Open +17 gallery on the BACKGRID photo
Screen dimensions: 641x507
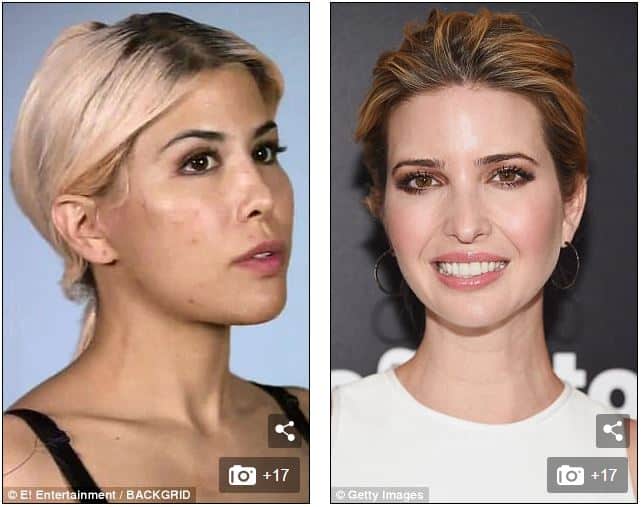pyautogui.click(x=259, y=474)
